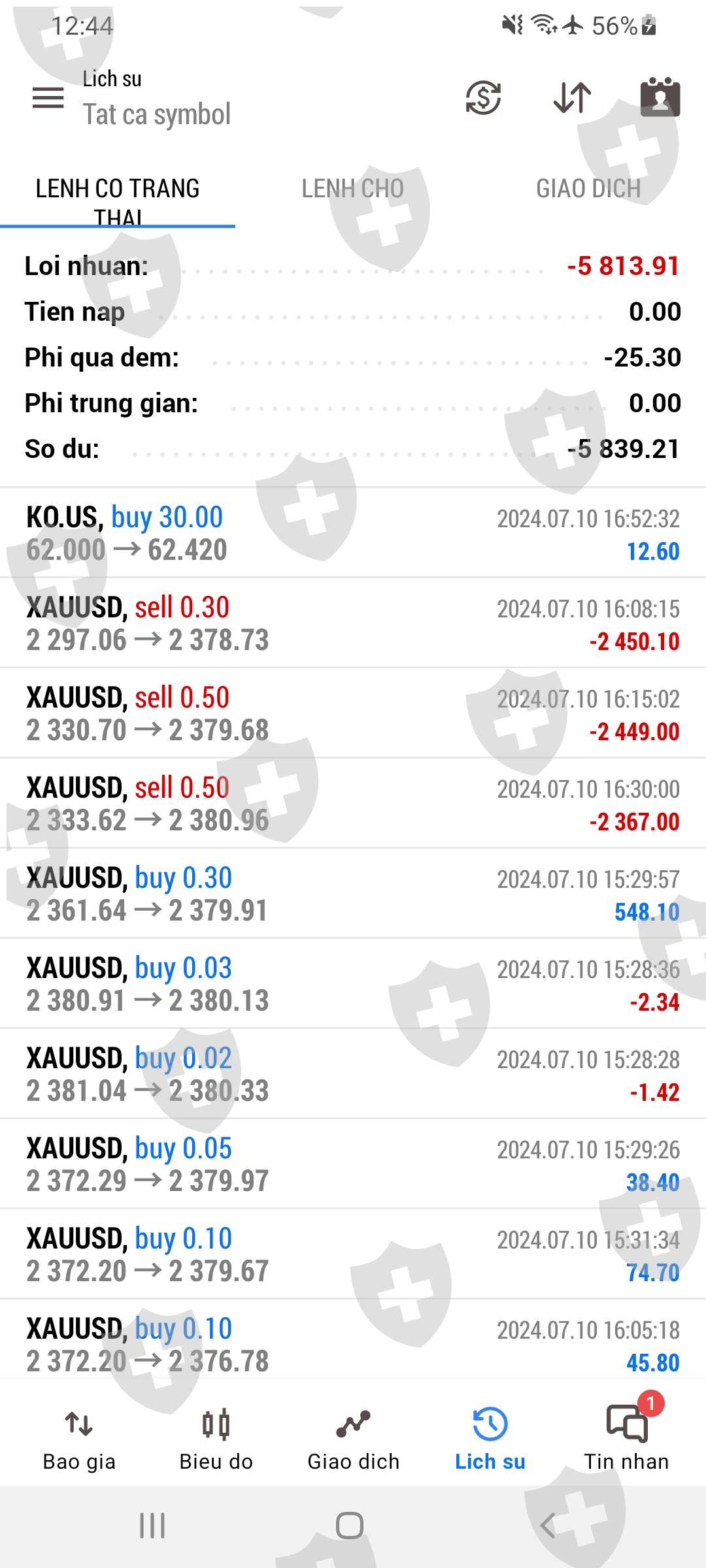The height and width of the screenshot is (1568, 706).
Task: View the XAUUSD order closed at 16:15:02
Action: pos(353,713)
